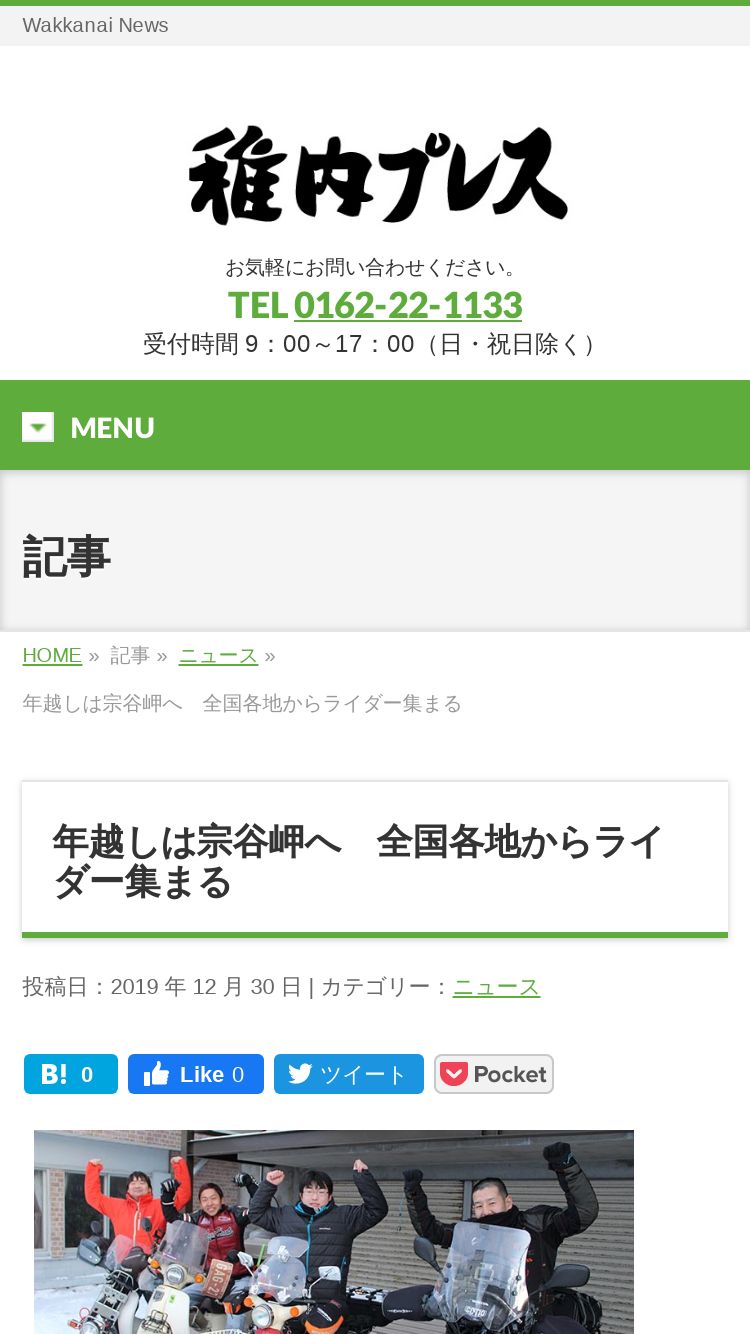Call the phone number 0162-22-1133
This screenshot has height=1334, width=750.
pos(408,305)
